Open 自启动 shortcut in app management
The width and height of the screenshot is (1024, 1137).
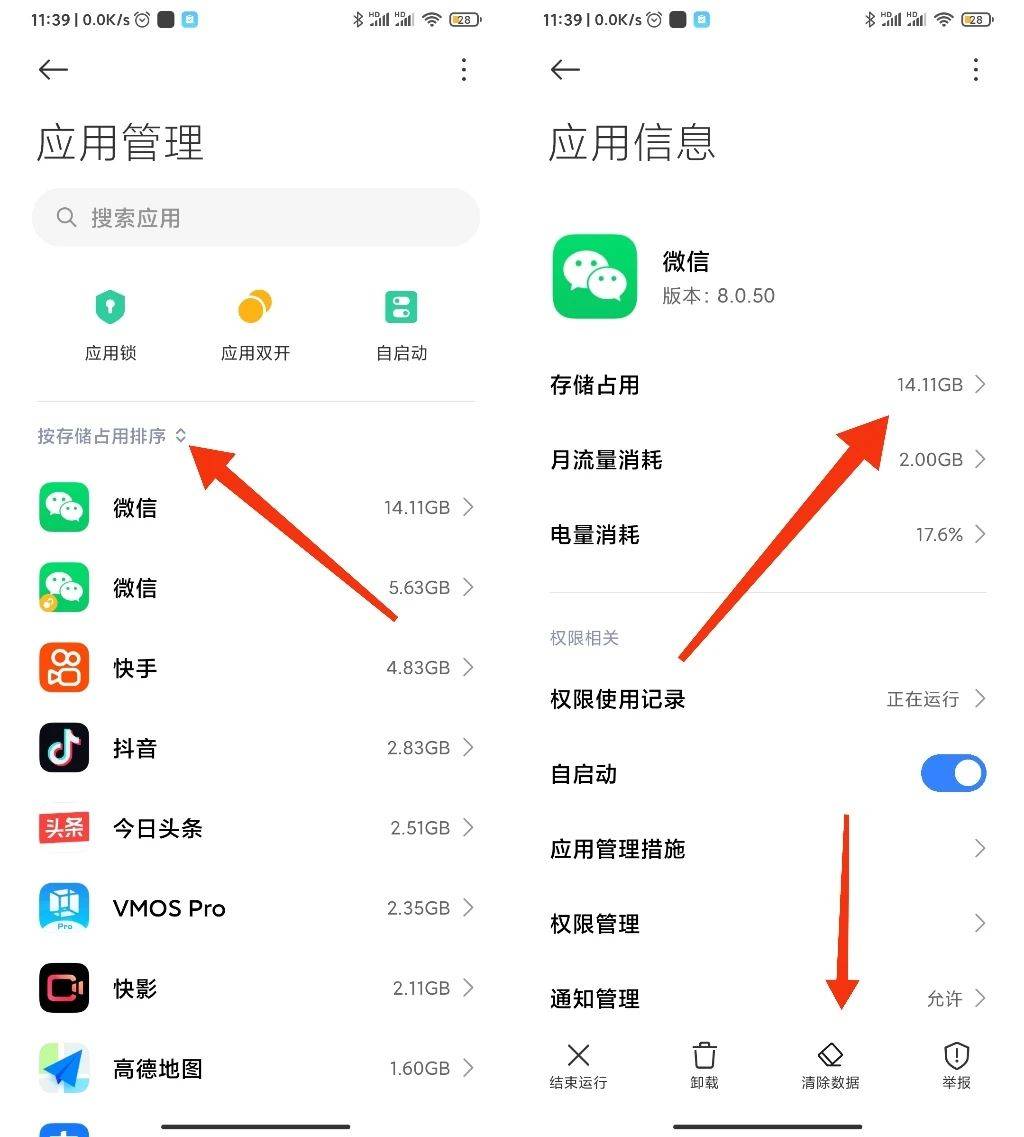tap(401, 324)
